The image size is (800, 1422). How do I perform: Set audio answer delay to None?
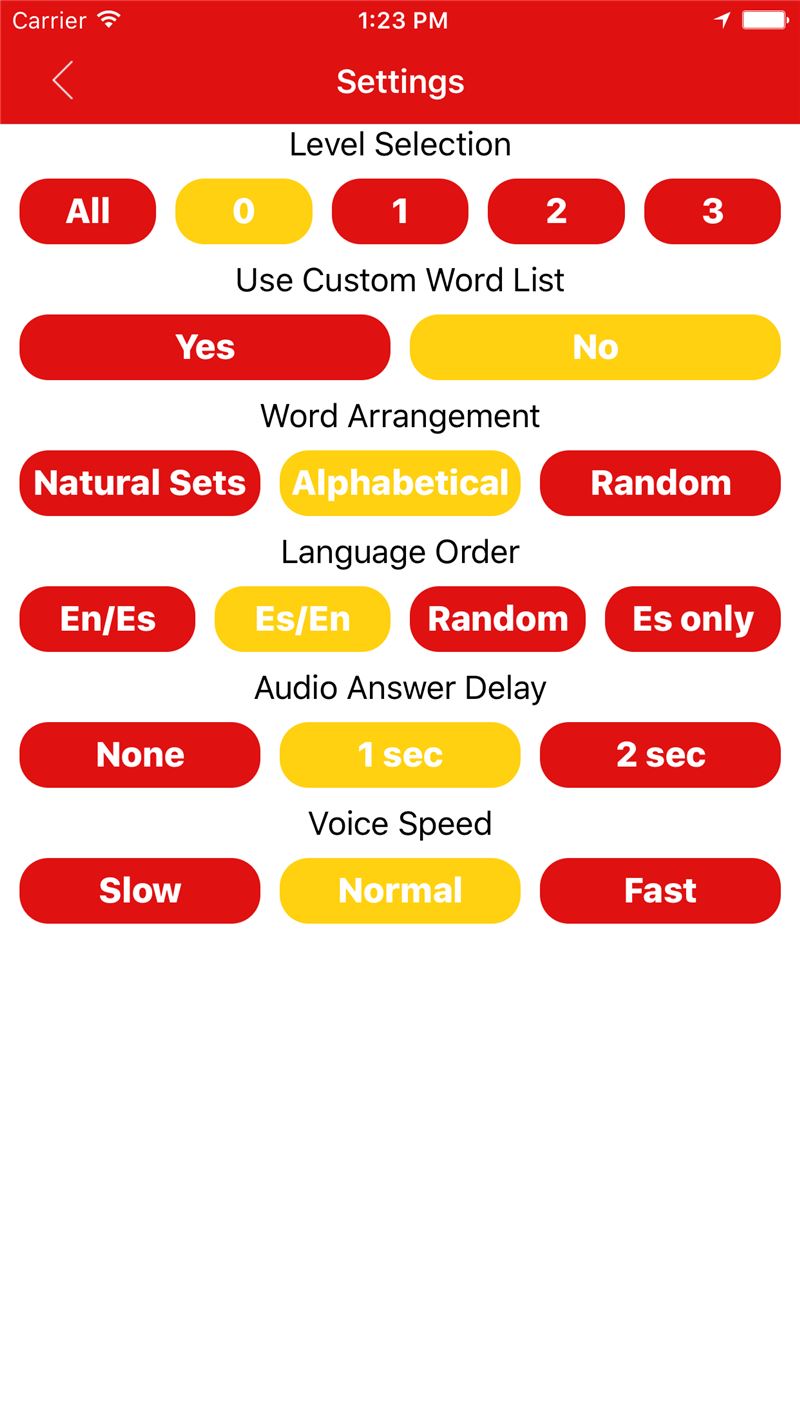tap(140, 755)
